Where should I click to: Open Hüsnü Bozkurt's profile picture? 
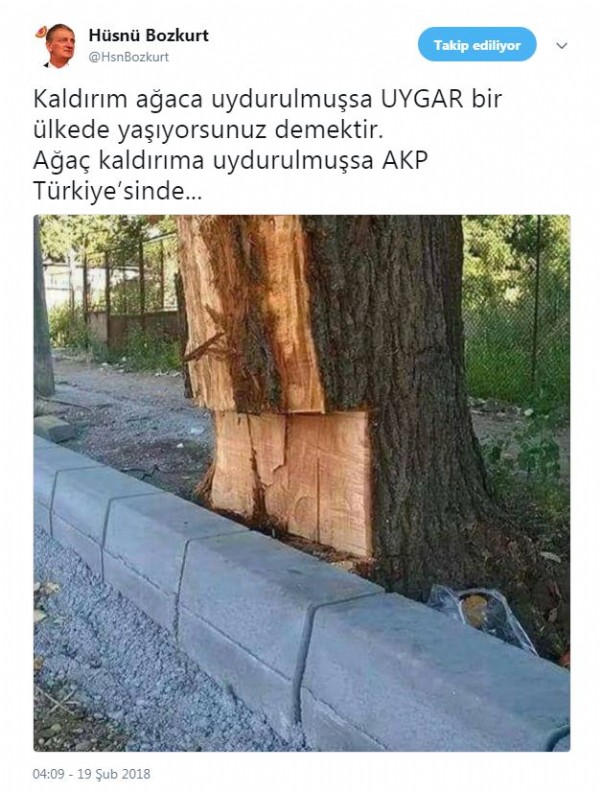(59, 46)
